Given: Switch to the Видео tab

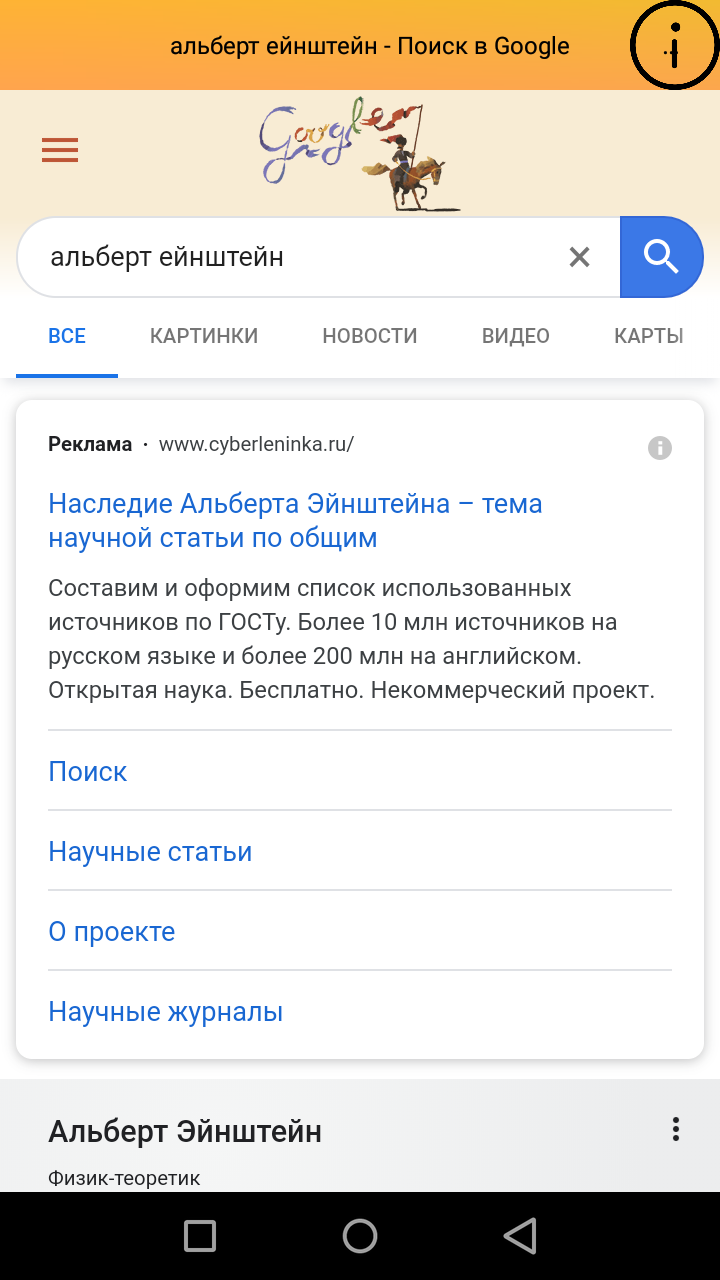Looking at the screenshot, I should (515, 336).
